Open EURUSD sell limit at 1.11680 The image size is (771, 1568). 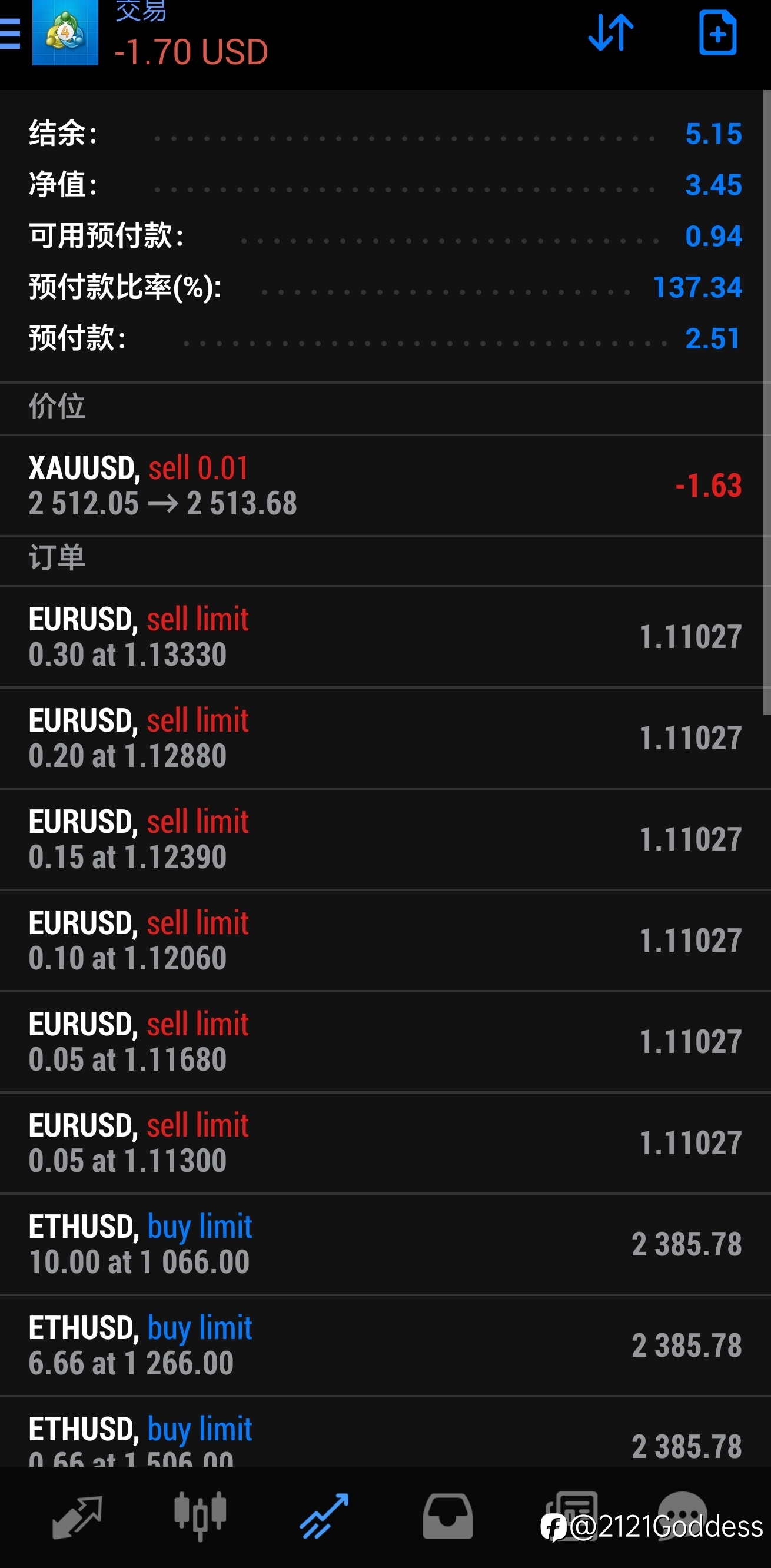click(385, 1041)
